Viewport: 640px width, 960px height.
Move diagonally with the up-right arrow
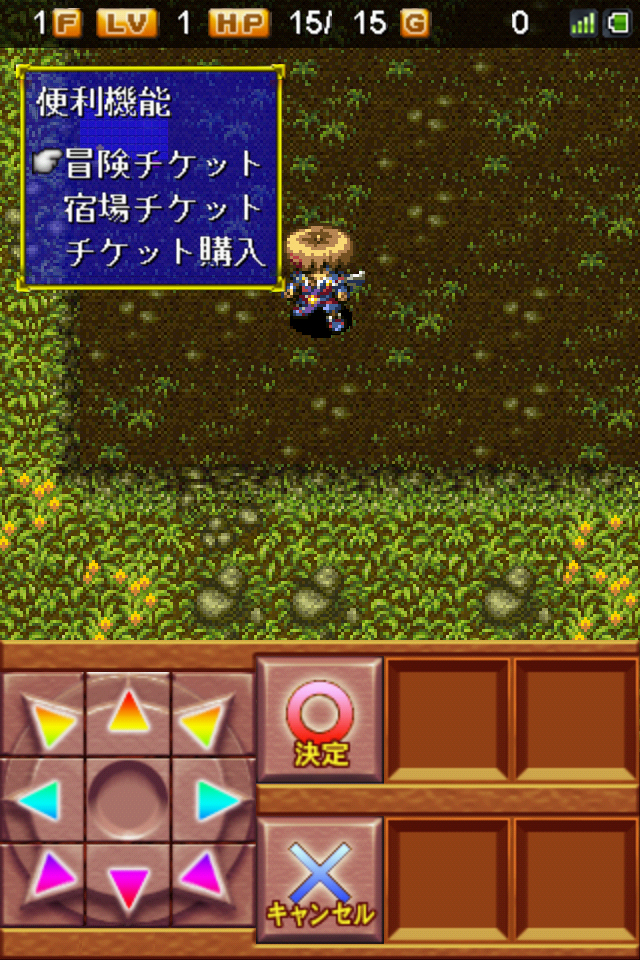tap(207, 722)
